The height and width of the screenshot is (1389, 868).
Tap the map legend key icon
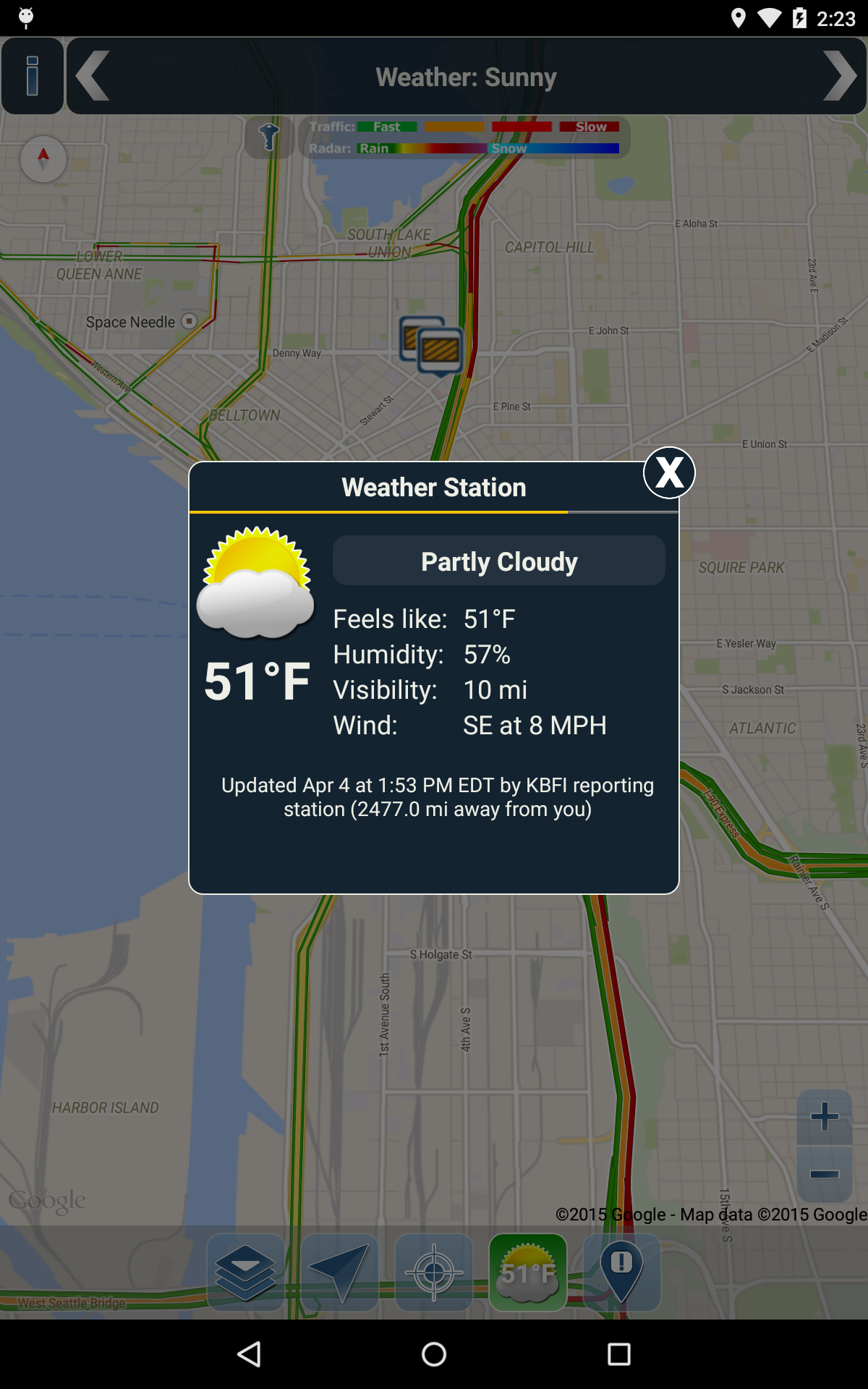pos(269,137)
